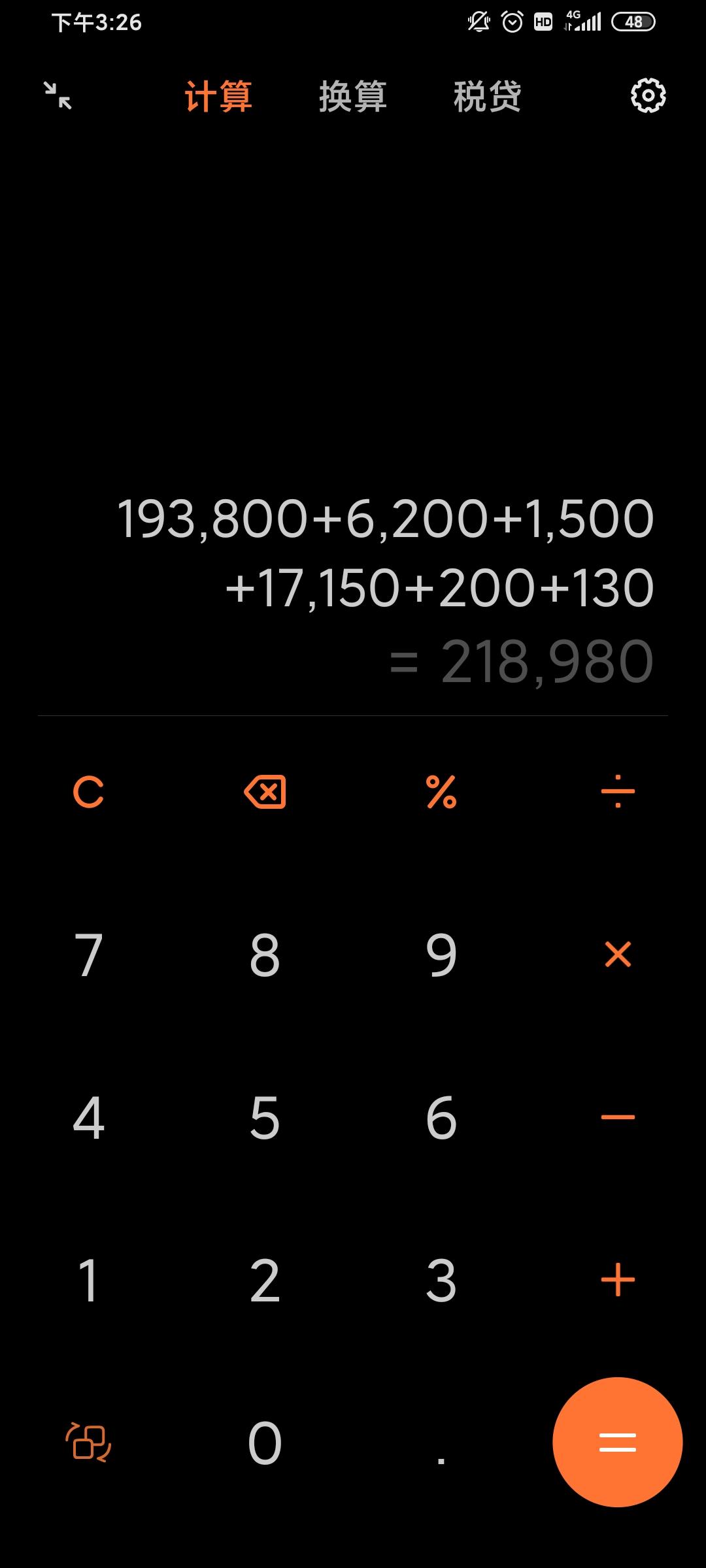Tap the divide operator
Screen dimensions: 706x1568
tap(618, 792)
